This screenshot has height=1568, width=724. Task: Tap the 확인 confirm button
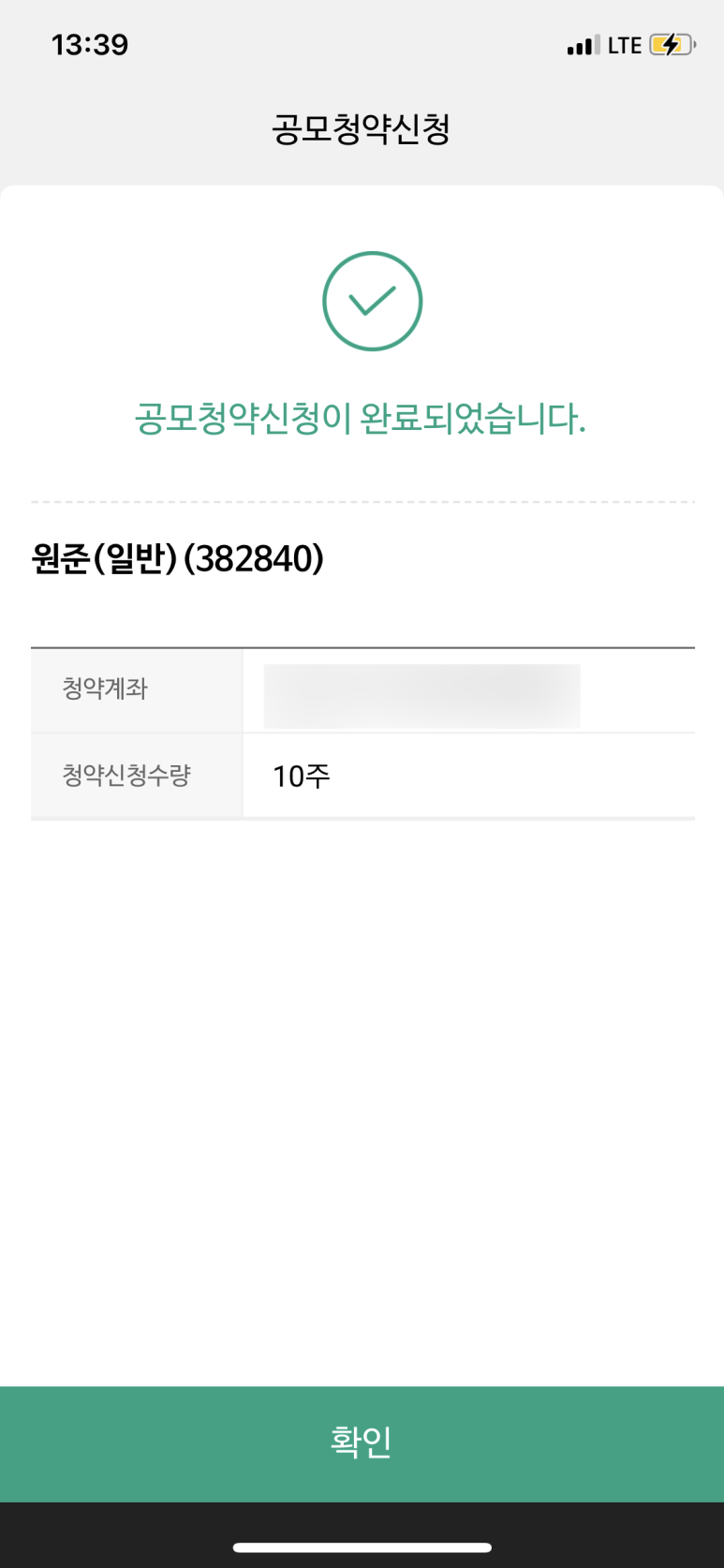pos(362,1442)
